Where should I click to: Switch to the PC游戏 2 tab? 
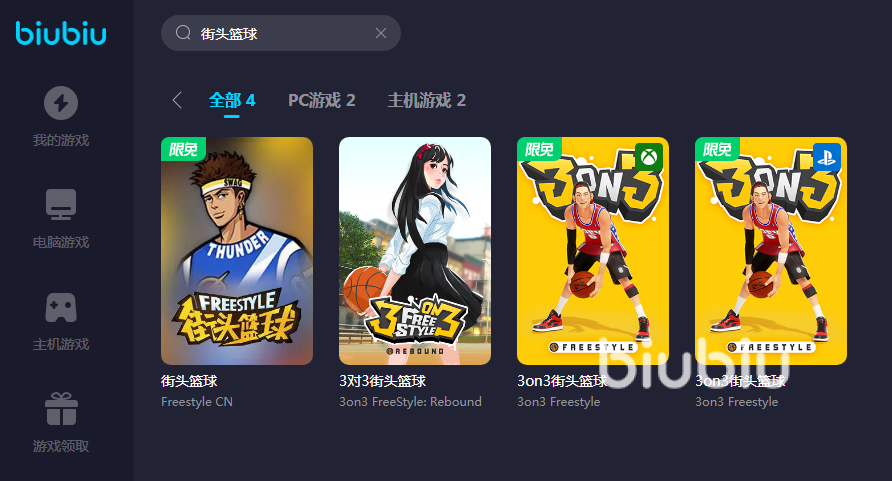(321, 100)
